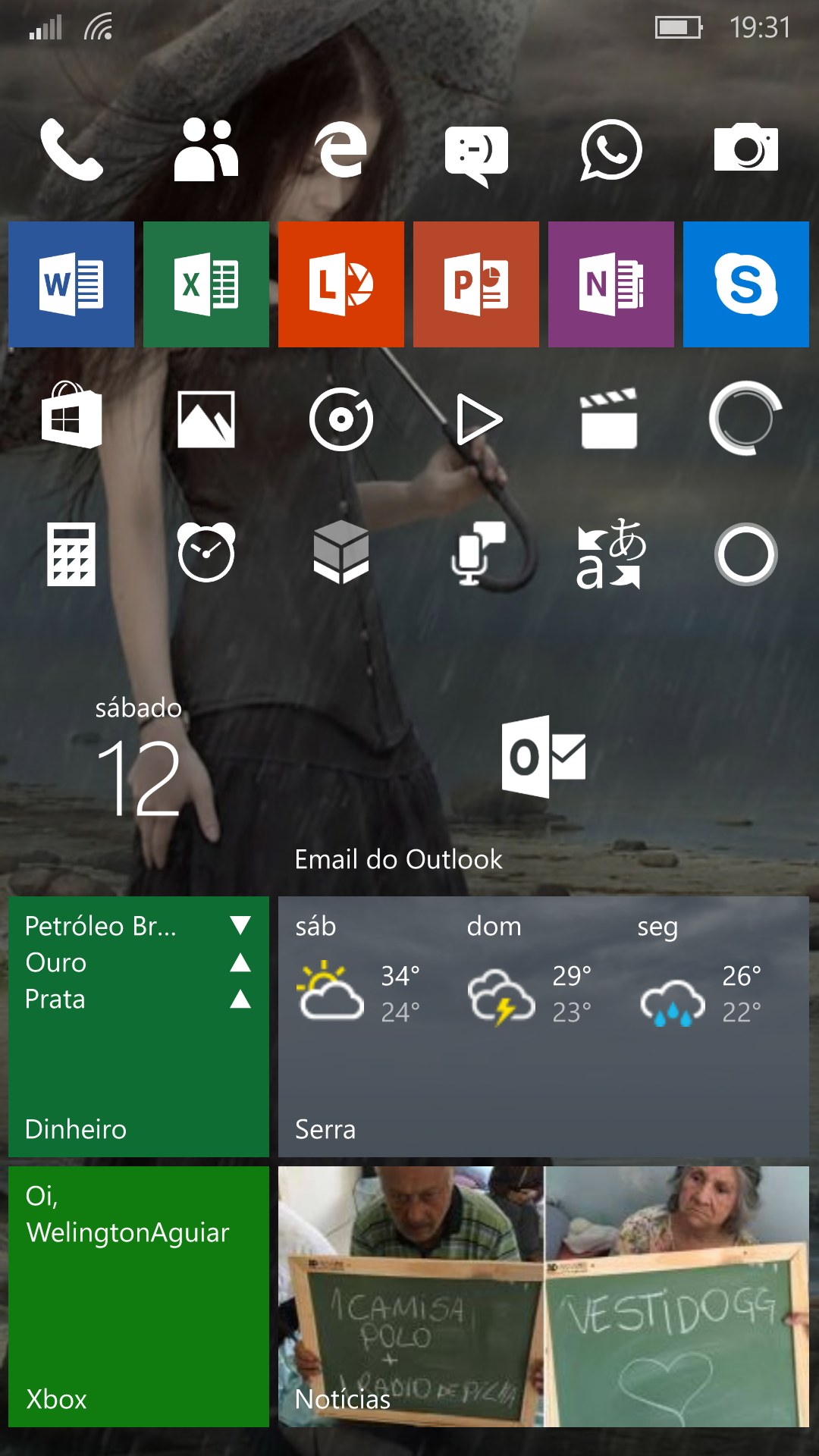Image resolution: width=819 pixels, height=1456 pixels.
Task: Open the People contacts tile
Action: tap(206, 149)
